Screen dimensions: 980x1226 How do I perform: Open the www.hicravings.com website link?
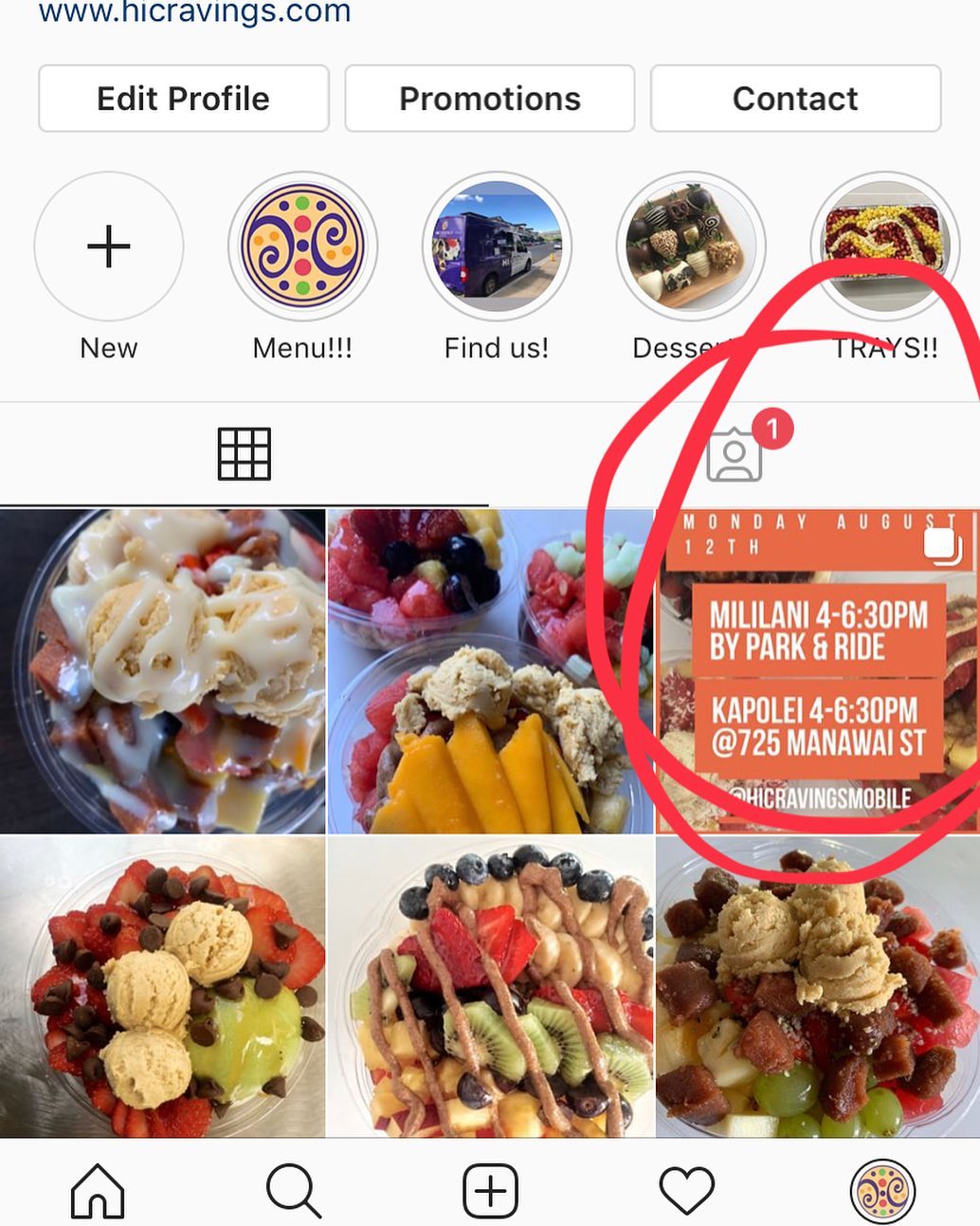pos(194,13)
